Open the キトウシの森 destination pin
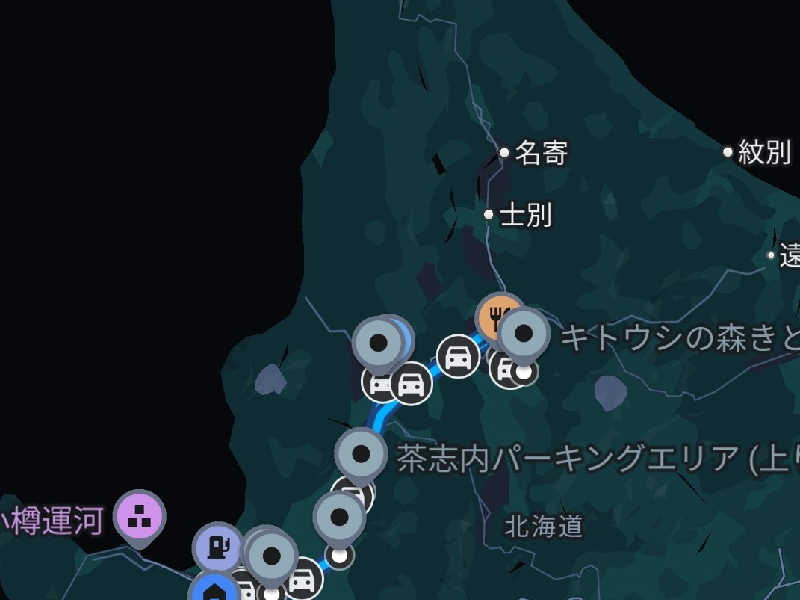800x600 pixels. point(525,334)
